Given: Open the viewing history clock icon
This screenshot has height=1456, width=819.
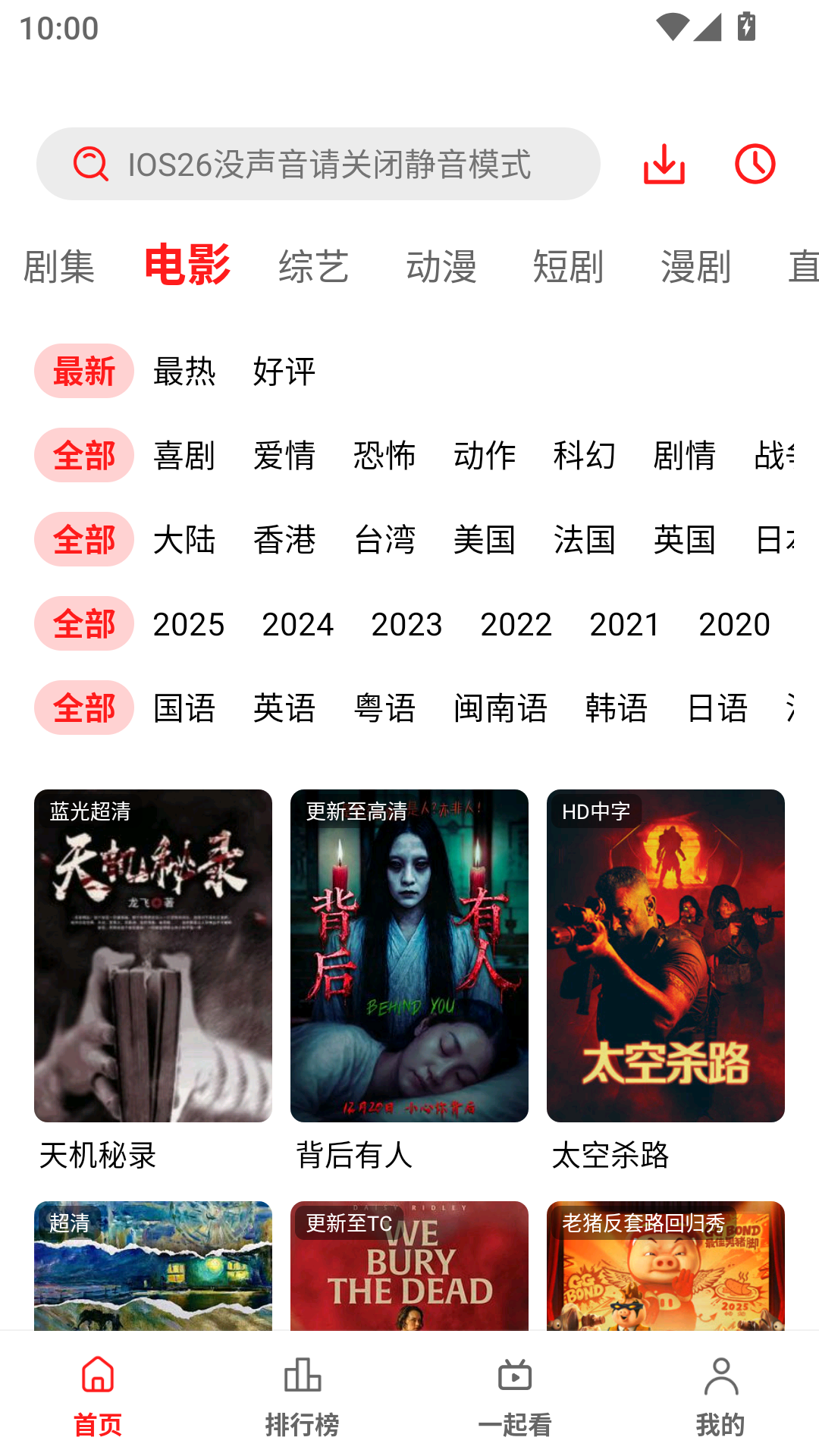Looking at the screenshot, I should click(x=755, y=163).
